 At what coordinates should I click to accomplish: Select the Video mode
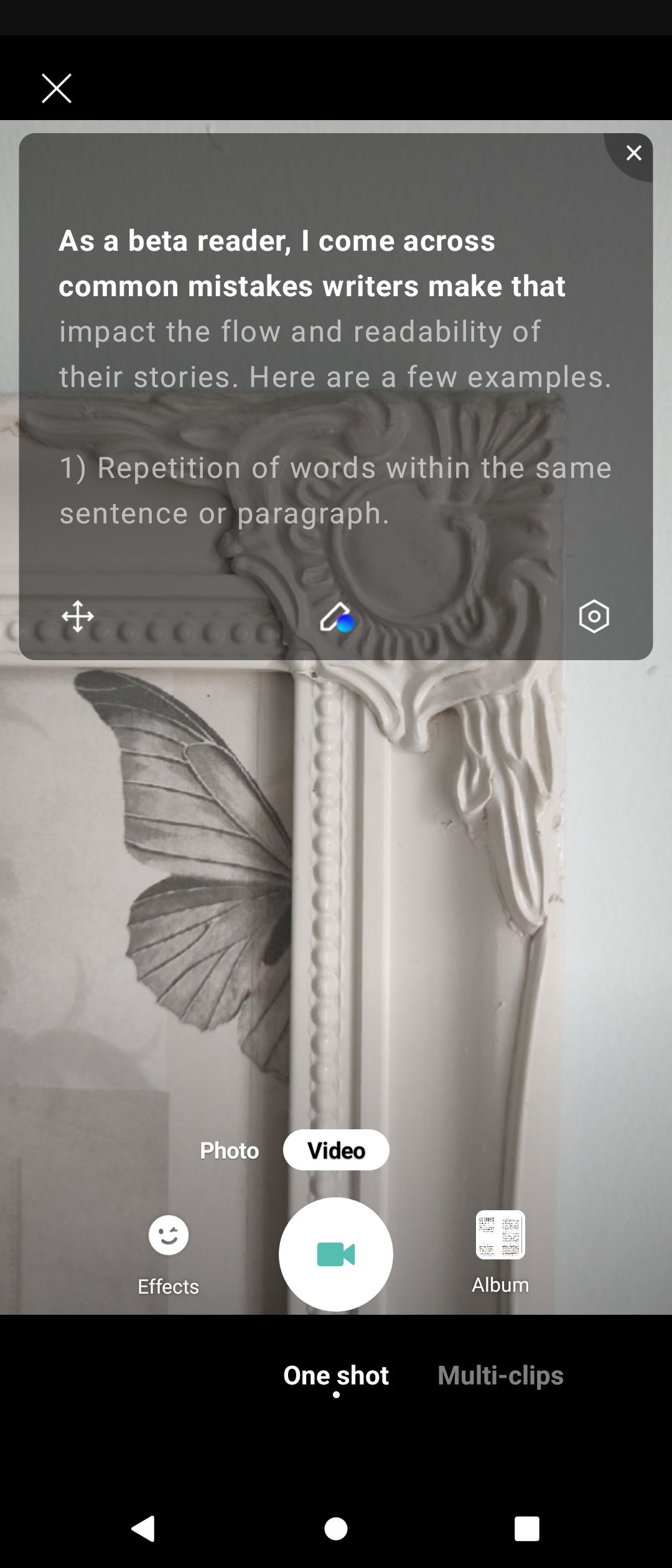point(336,1150)
